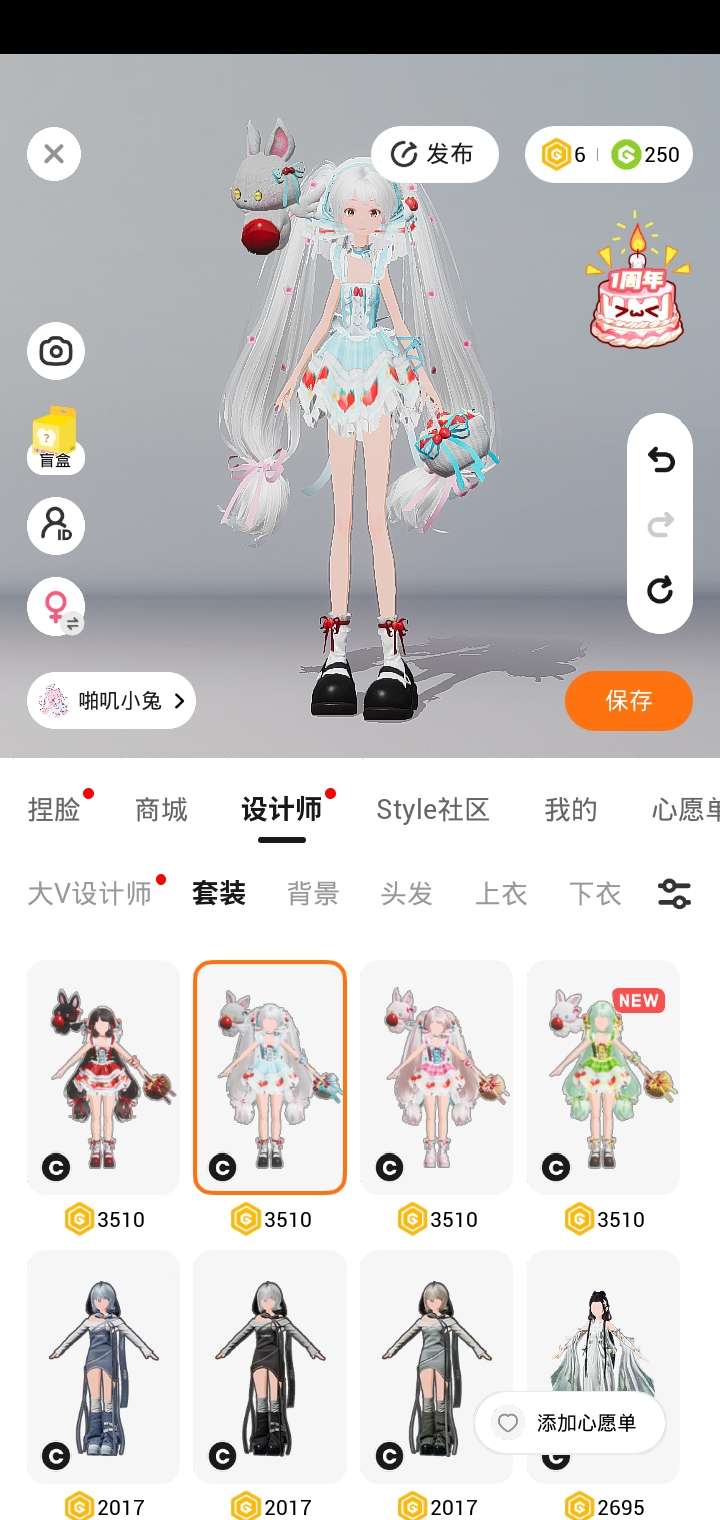Screen dimensions: 720x1520
Task: Switch to the 商城 tab
Action: click(x=161, y=809)
